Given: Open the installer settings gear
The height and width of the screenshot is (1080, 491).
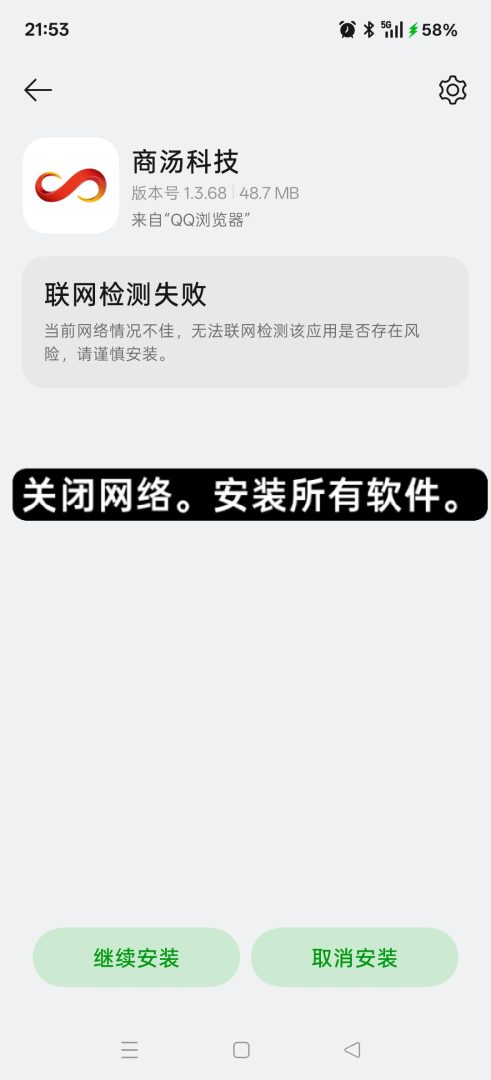Looking at the screenshot, I should tap(452, 90).
